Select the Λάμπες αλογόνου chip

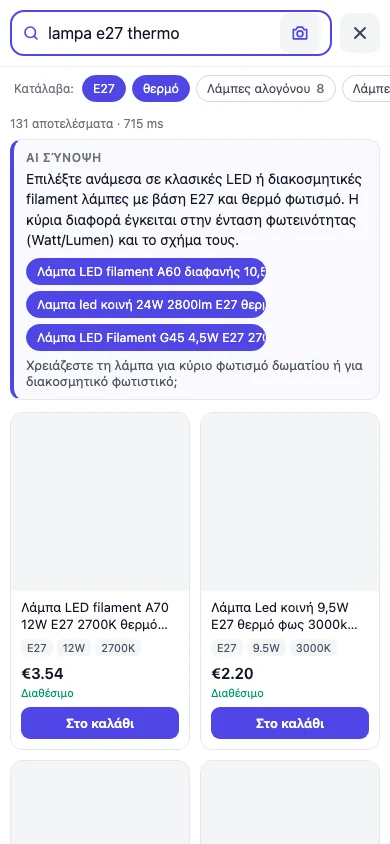[266, 89]
